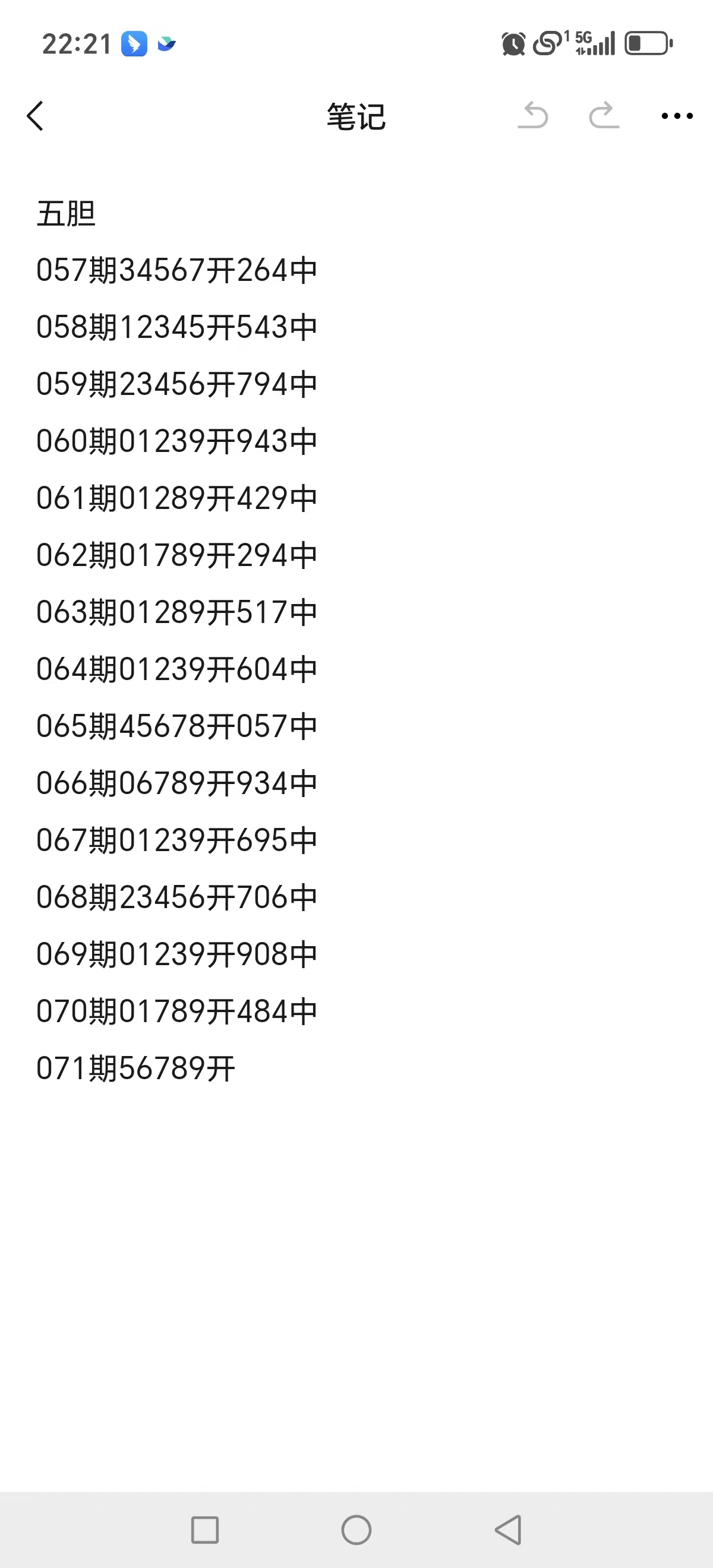Place cursor on the 五胆 heading
Viewport: 713px width, 1568px height.
click(x=66, y=214)
